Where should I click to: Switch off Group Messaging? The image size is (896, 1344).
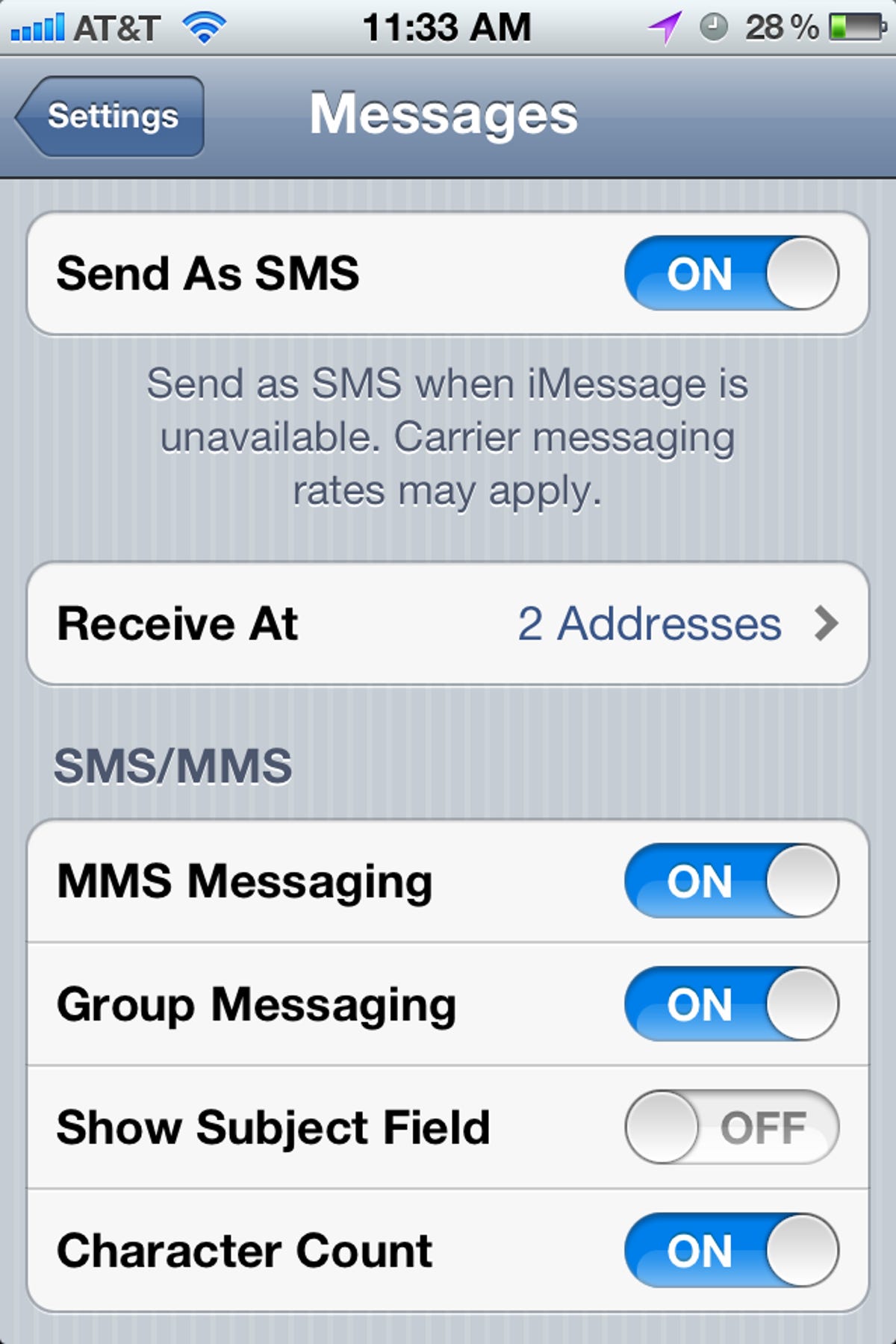731,1004
